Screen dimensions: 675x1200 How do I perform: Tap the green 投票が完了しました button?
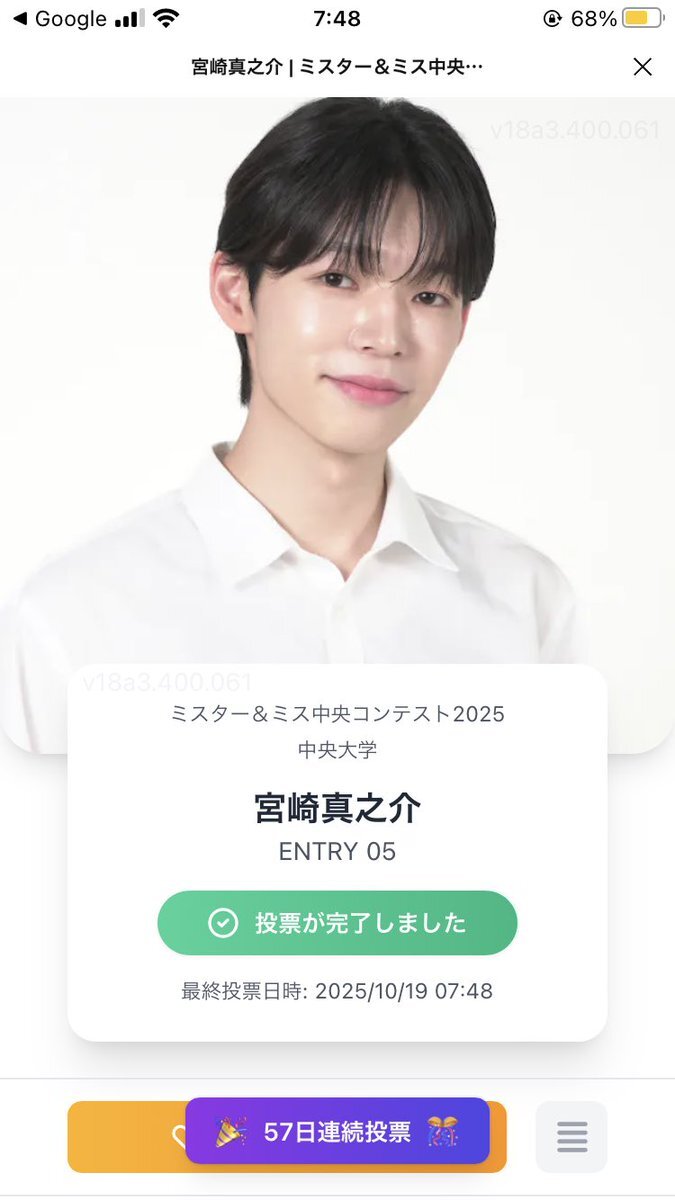337,923
